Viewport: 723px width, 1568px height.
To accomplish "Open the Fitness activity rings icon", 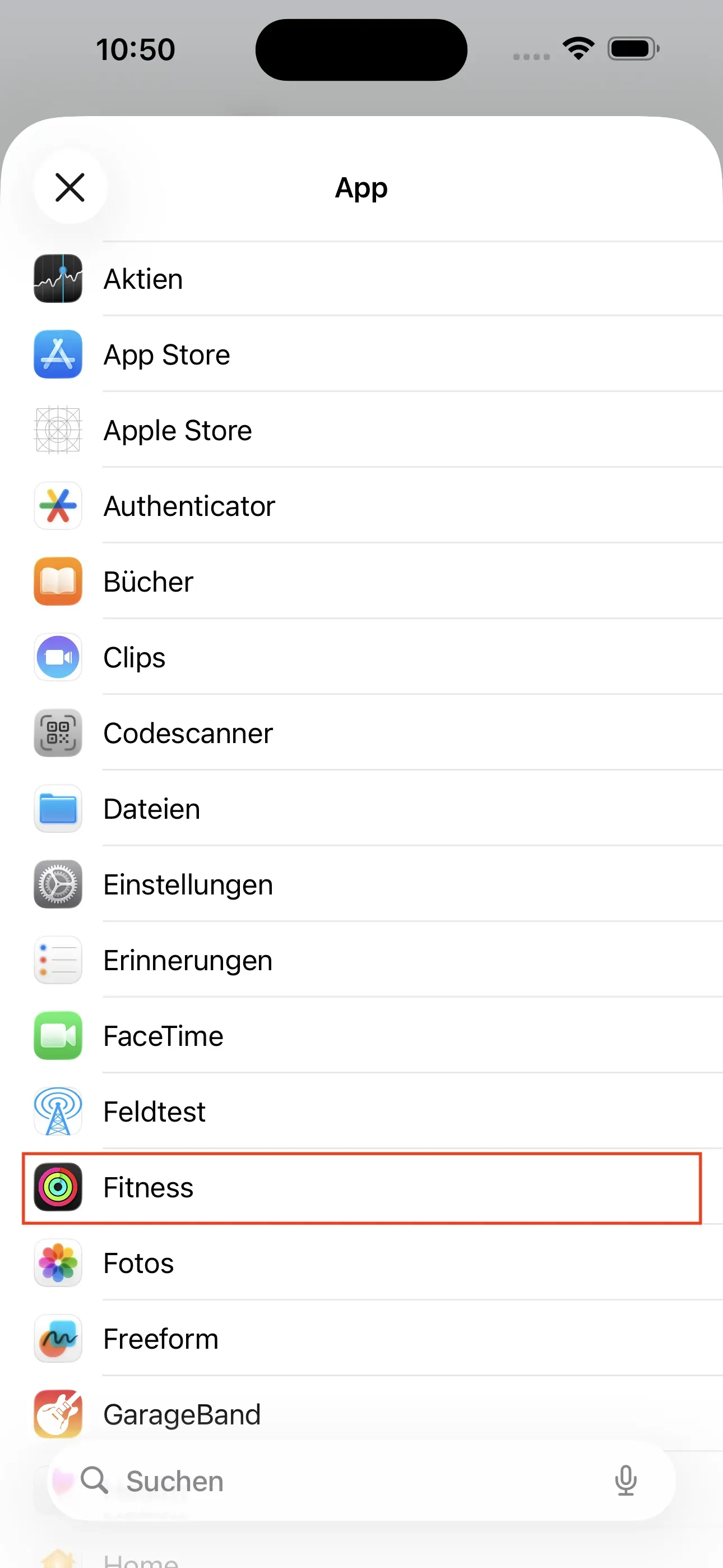I will (58, 1187).
